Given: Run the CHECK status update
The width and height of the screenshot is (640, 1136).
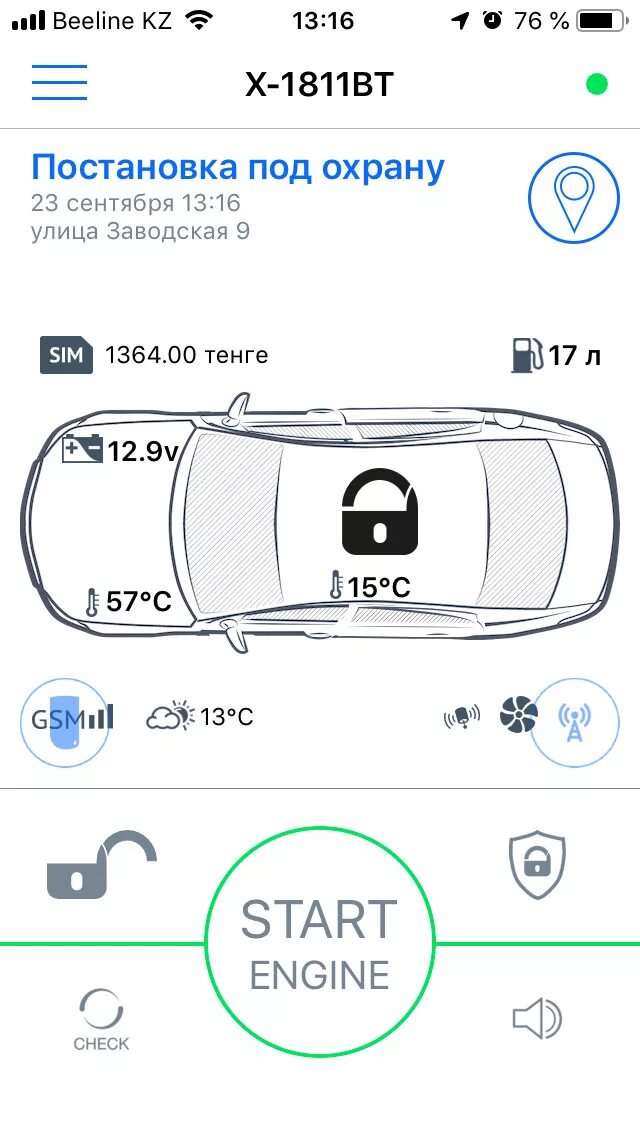Looking at the screenshot, I should point(101,1019).
